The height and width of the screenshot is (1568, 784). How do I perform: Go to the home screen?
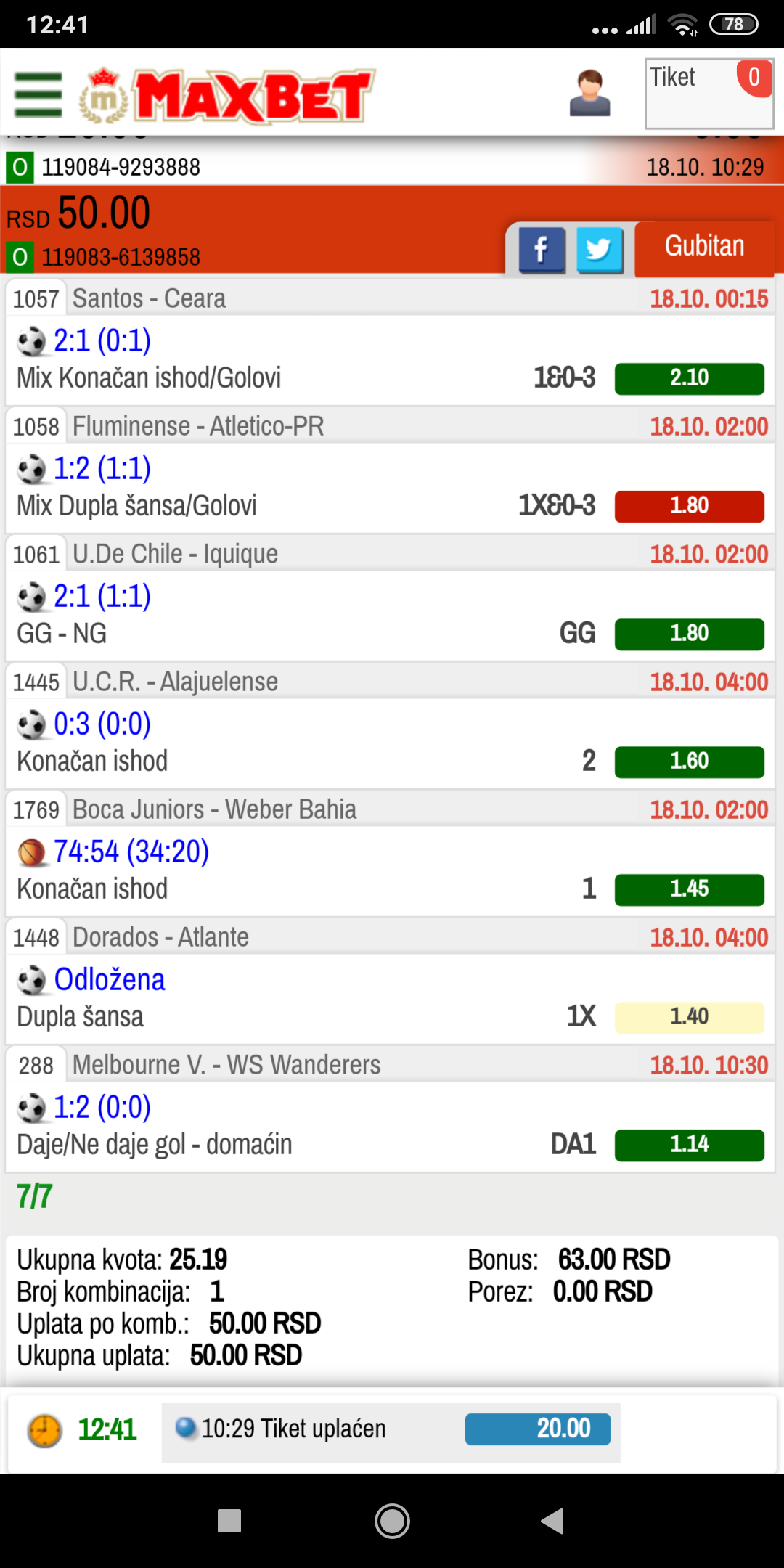(392, 1520)
